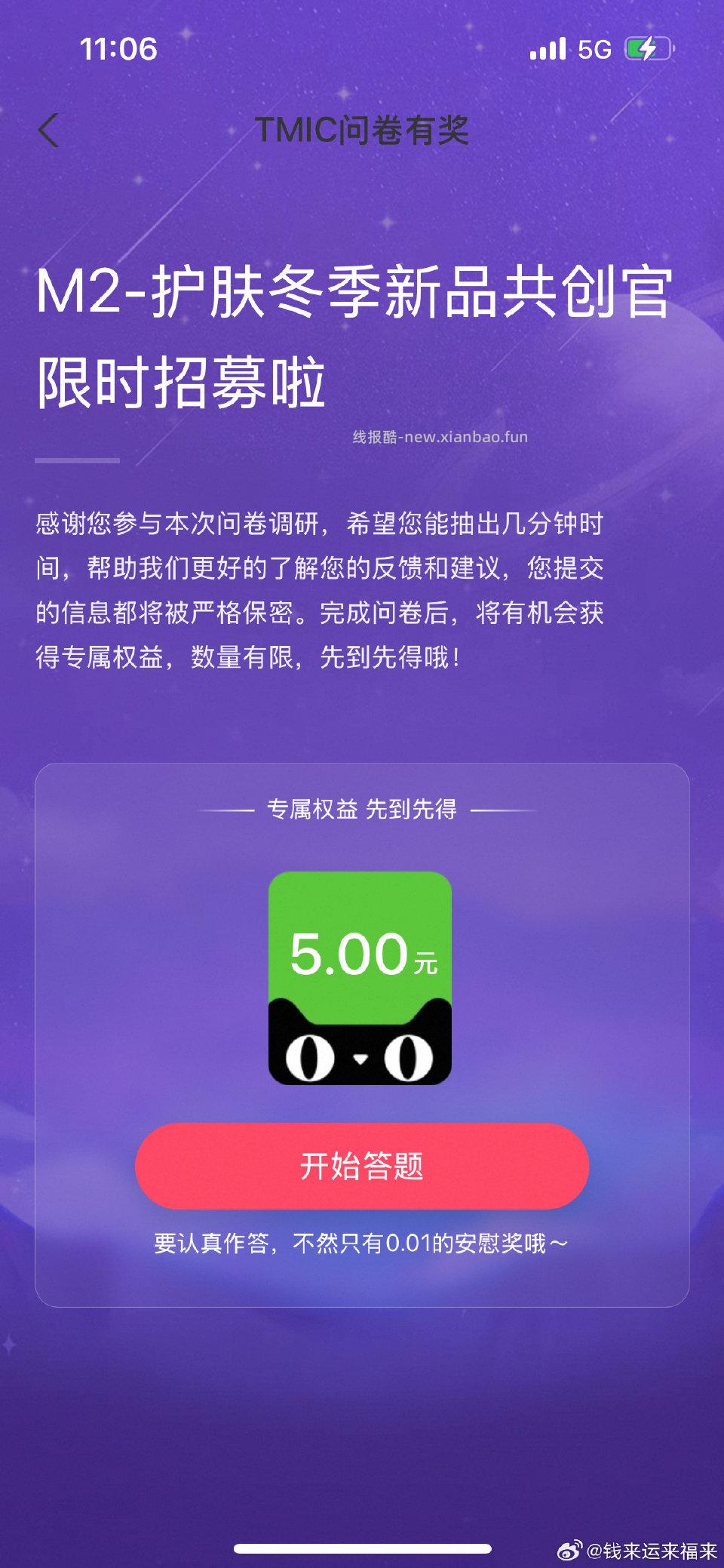Screen dimensions: 724x1568
Task: Select the TMIC问卷有奖 title bar
Action: tap(362, 128)
